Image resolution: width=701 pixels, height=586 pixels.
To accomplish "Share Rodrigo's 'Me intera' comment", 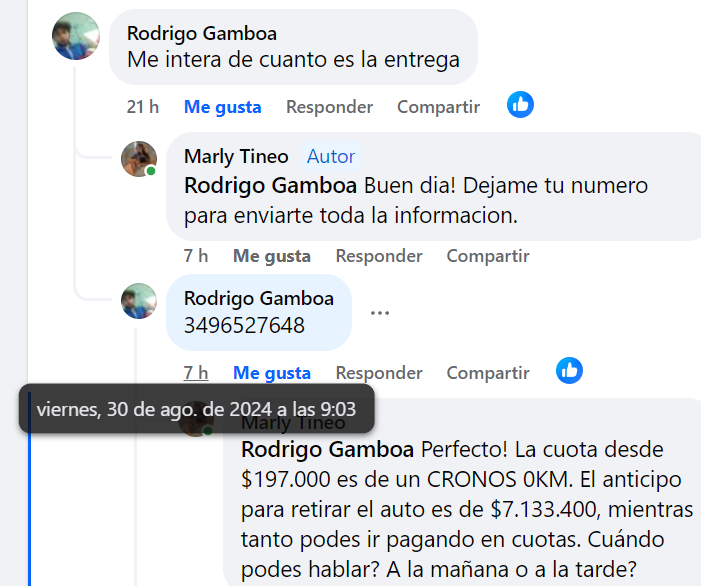I will [438, 107].
